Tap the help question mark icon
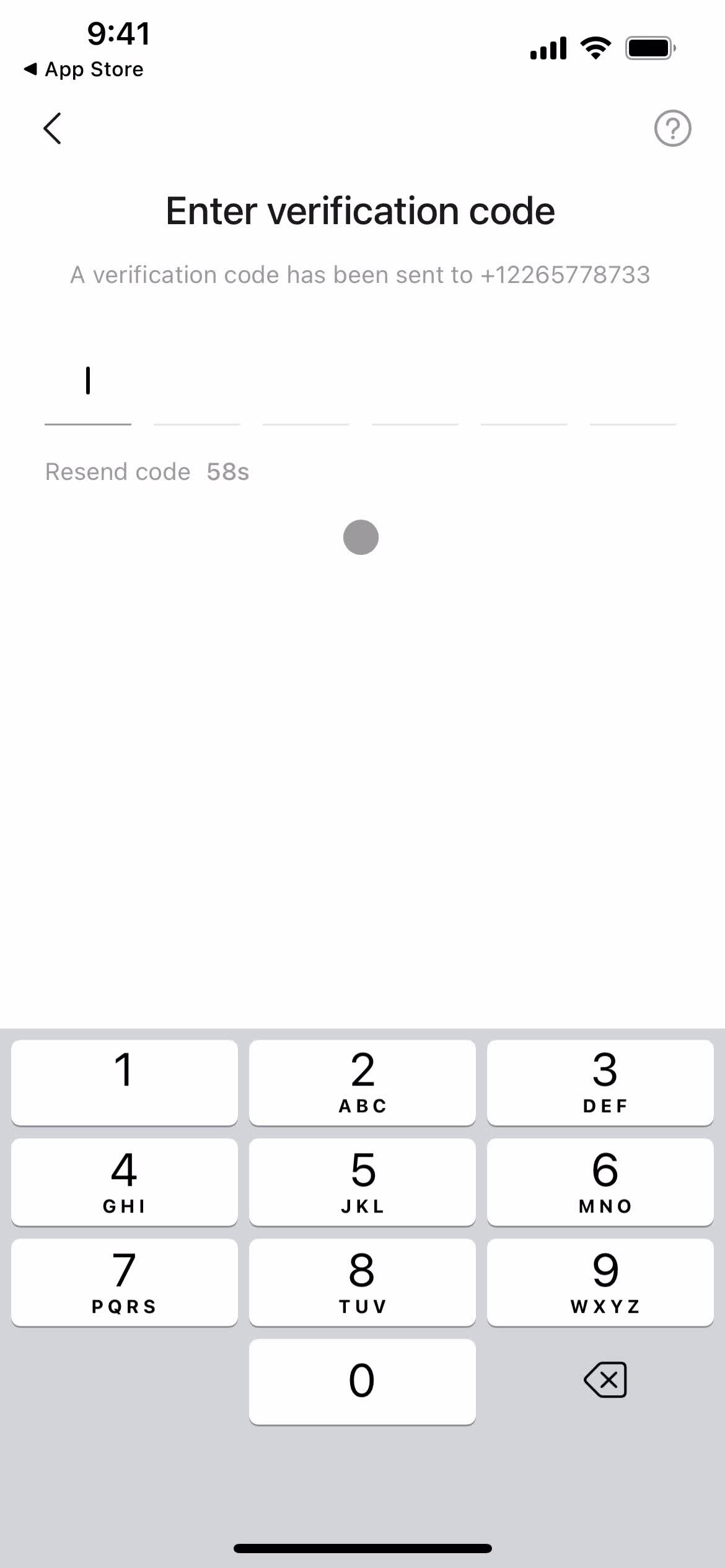The width and height of the screenshot is (725, 1568). click(x=673, y=129)
